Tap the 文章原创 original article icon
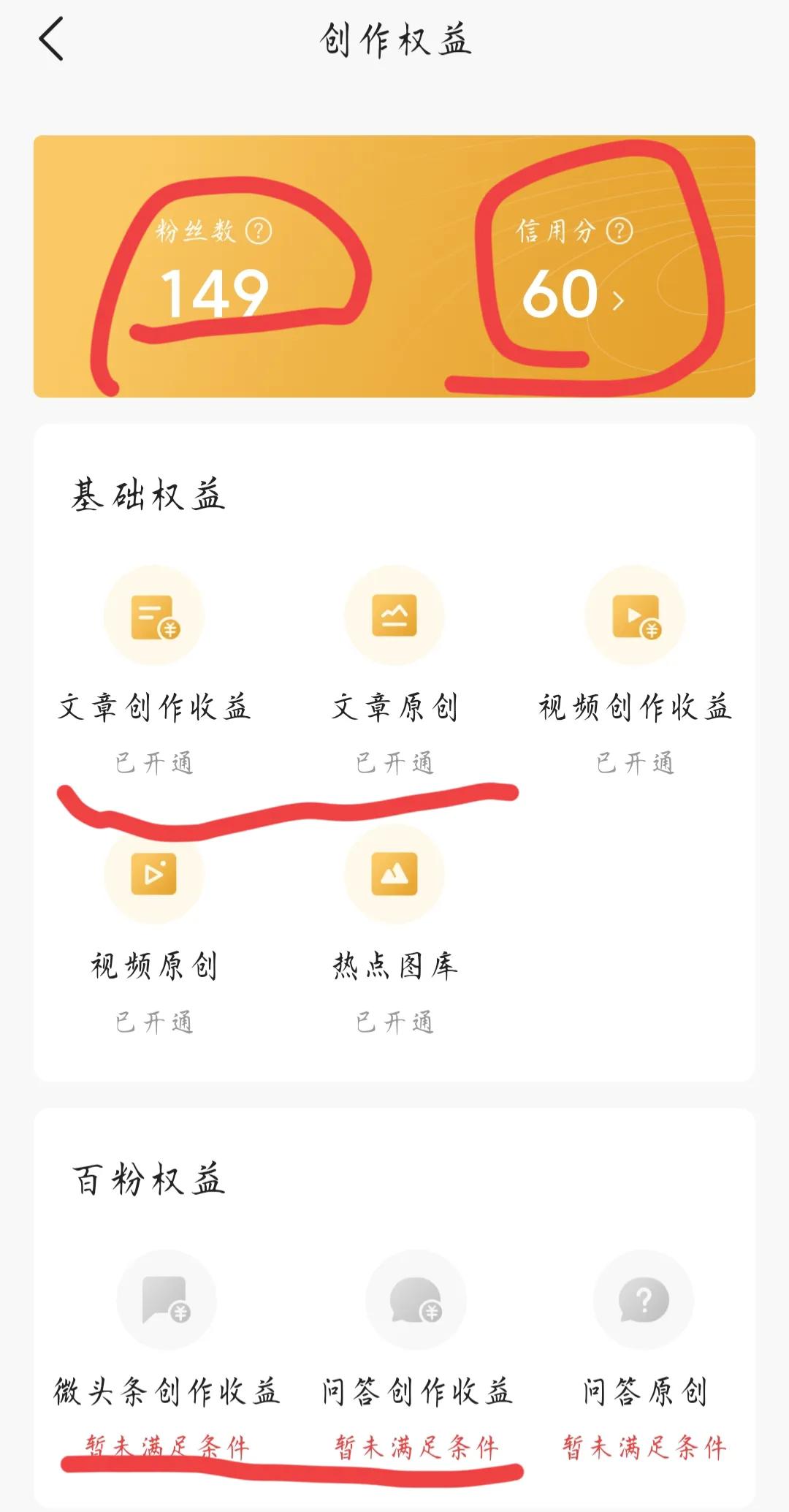 (x=394, y=616)
